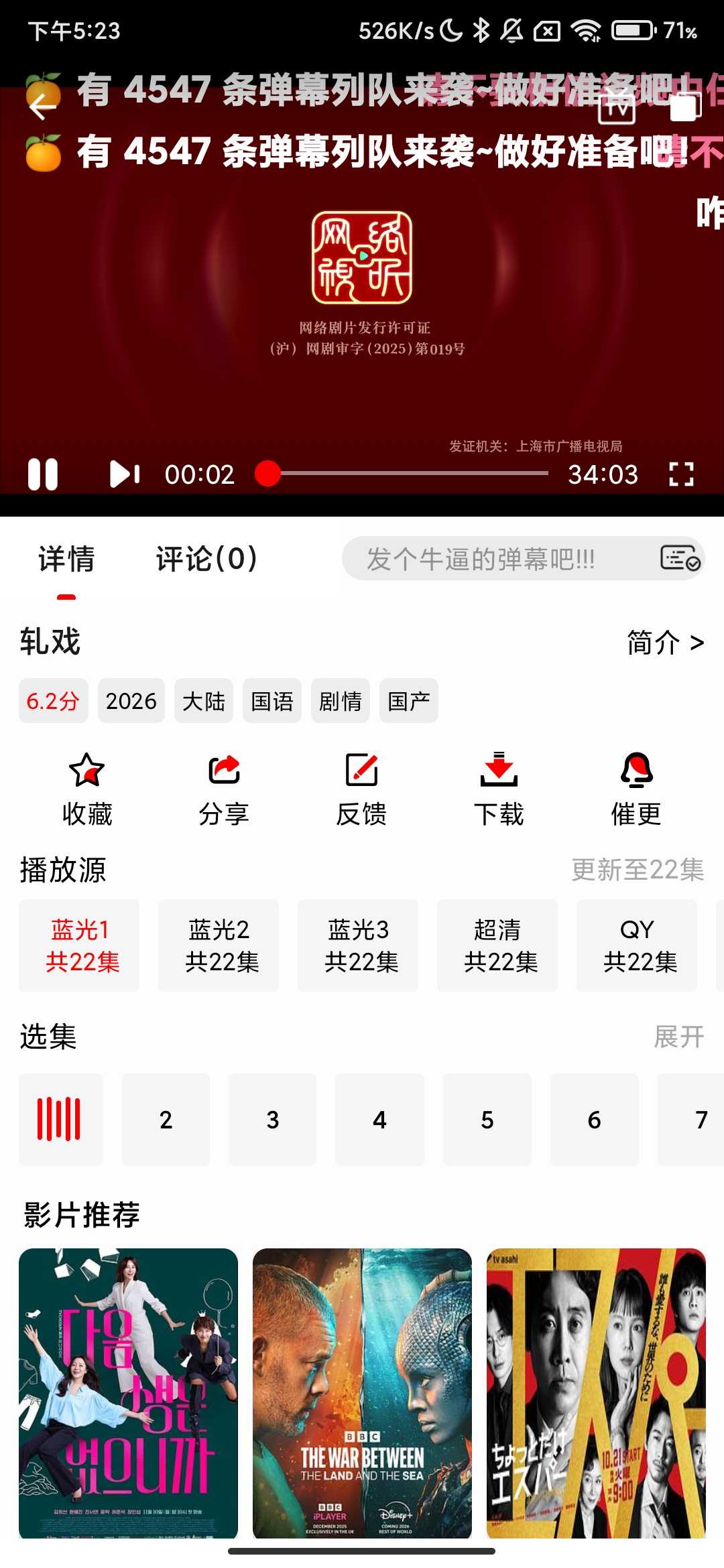
Task: Open The War Between the Land and the Sea
Action: coord(362,1393)
